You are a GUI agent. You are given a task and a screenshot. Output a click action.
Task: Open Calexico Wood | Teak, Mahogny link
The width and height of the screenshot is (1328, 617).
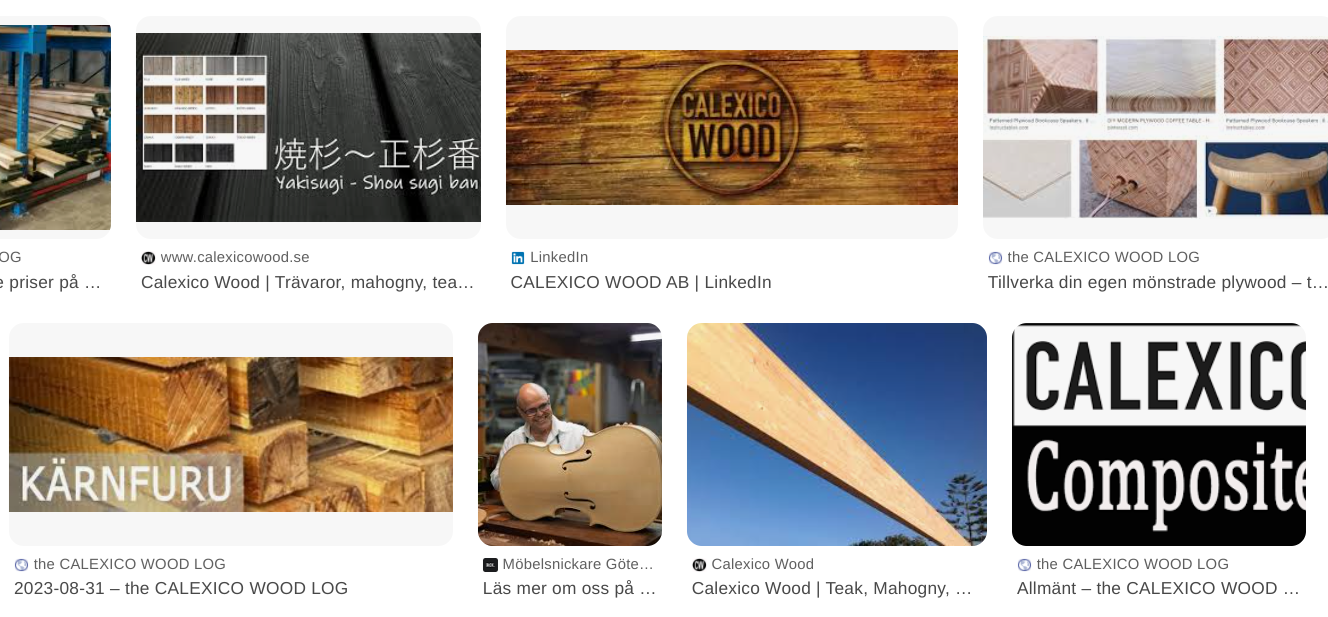tap(831, 588)
